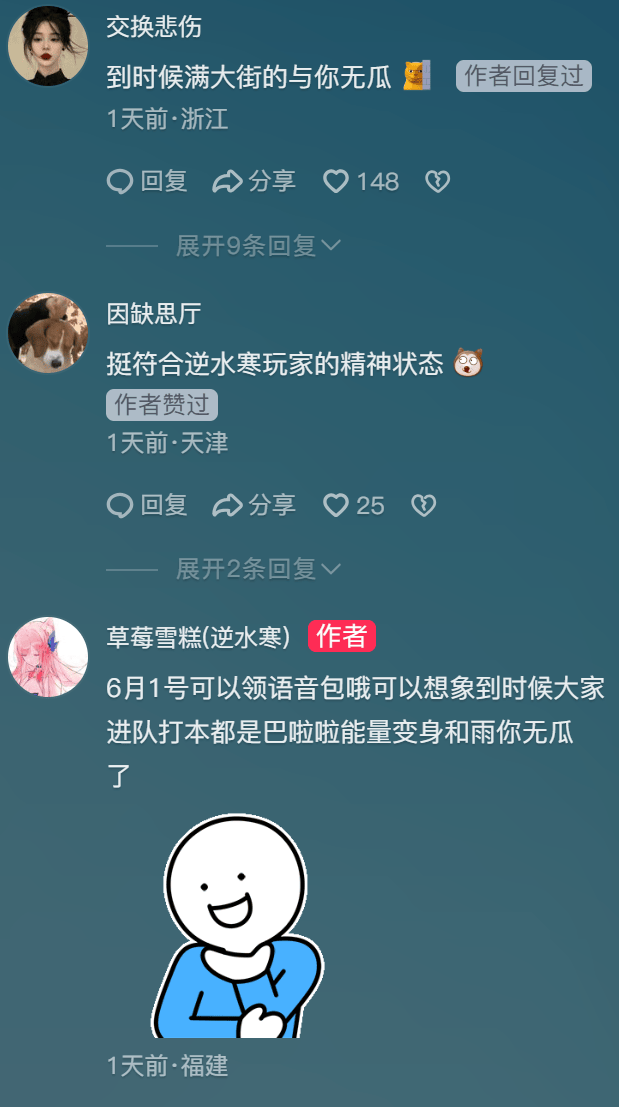Dislike 因缺思厅's comment
The image size is (619, 1107).
[424, 505]
